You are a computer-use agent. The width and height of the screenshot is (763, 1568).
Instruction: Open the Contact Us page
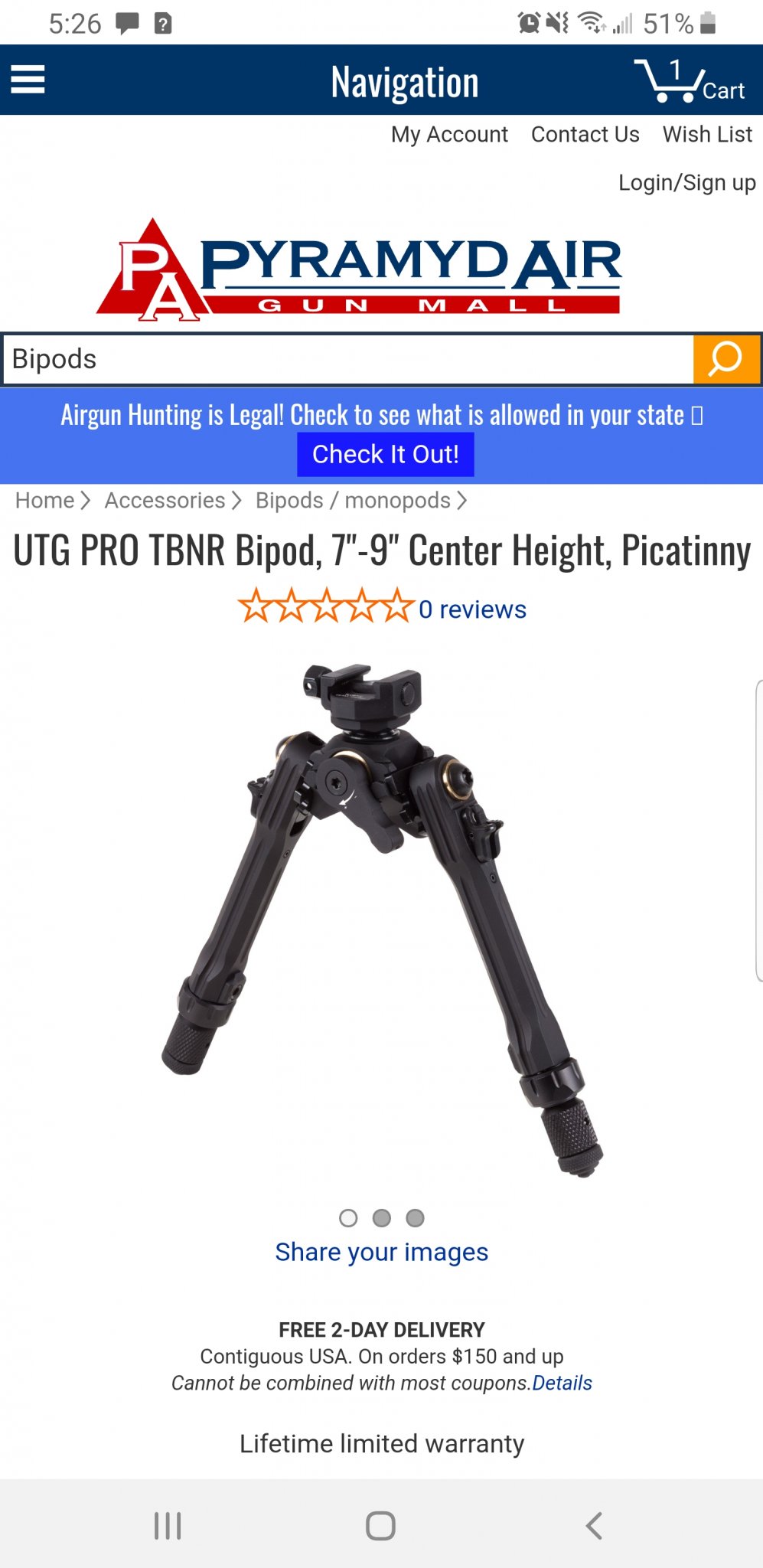click(x=585, y=135)
